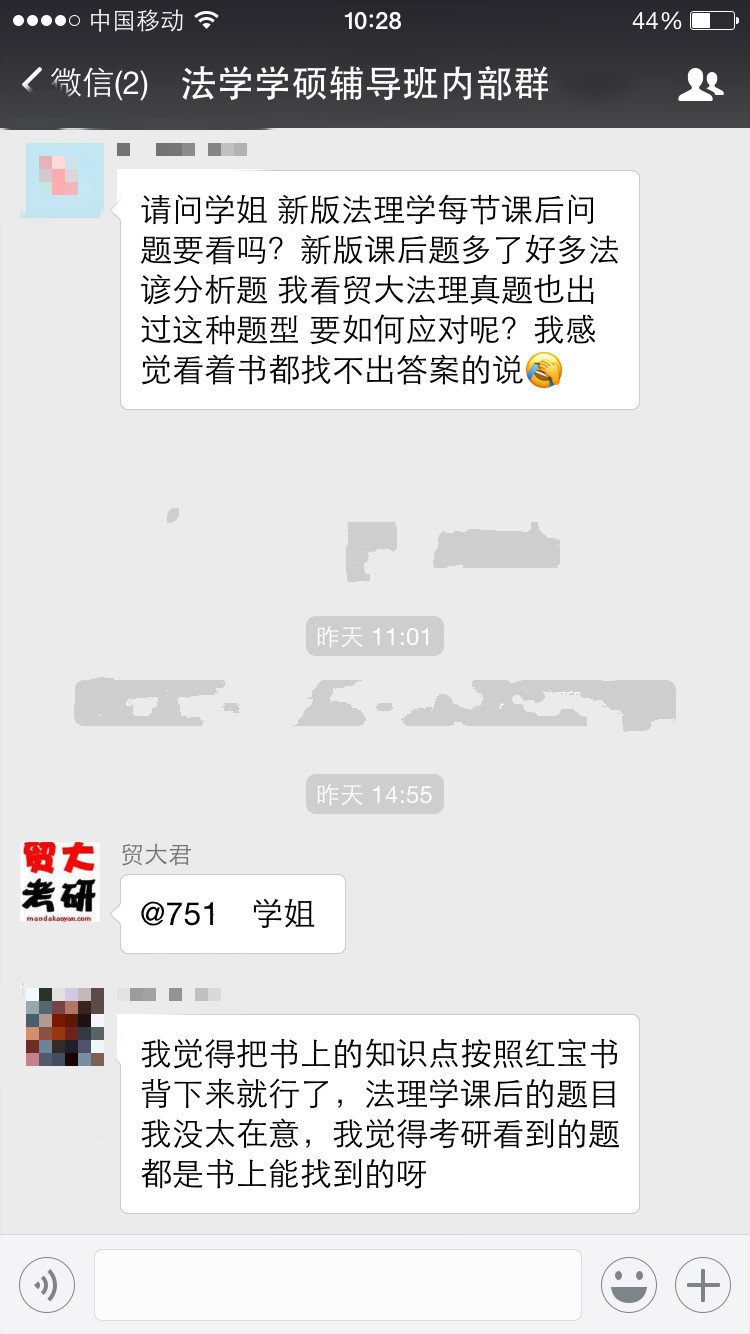The image size is (750, 1334).
Task: Go back to the 微信 chat list
Action: (84, 84)
